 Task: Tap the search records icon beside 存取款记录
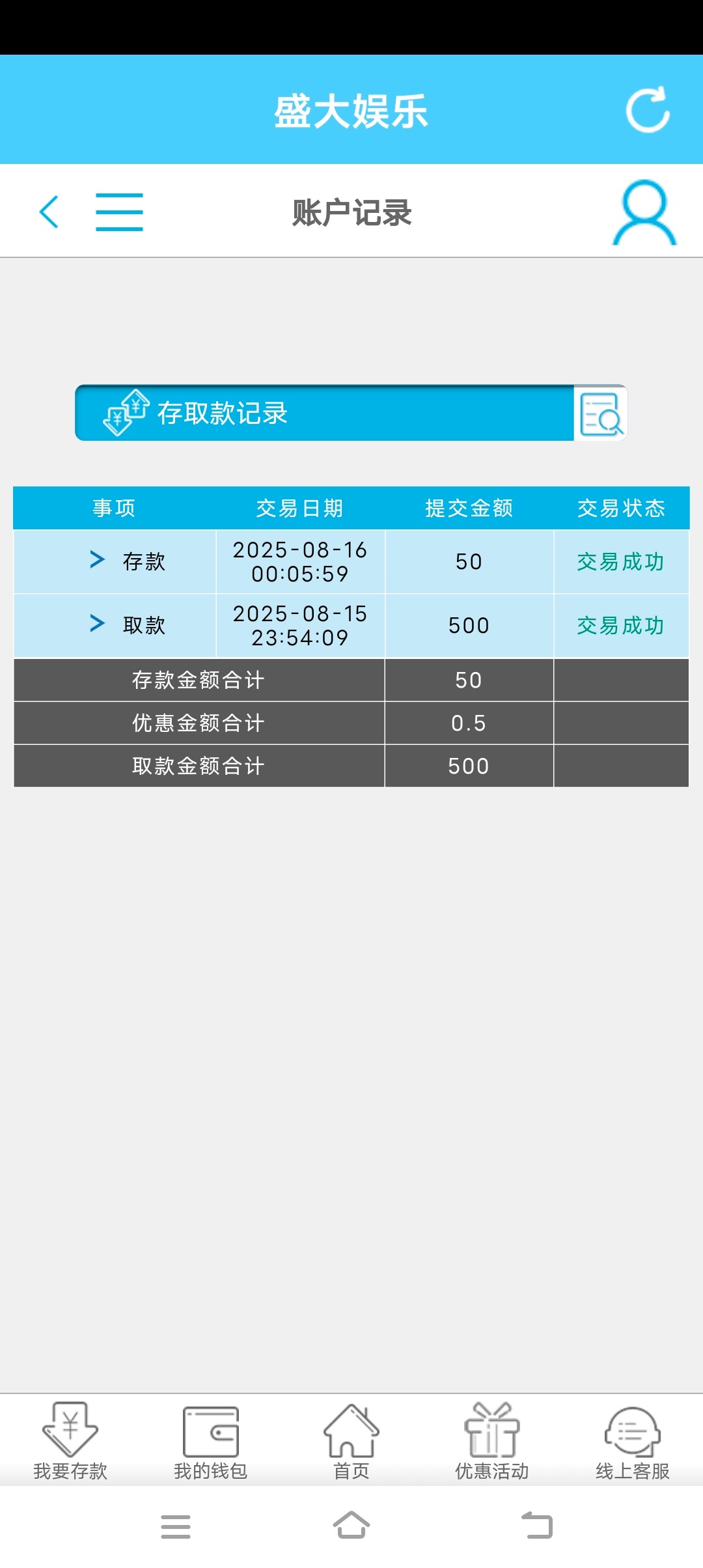pyautogui.click(x=600, y=413)
